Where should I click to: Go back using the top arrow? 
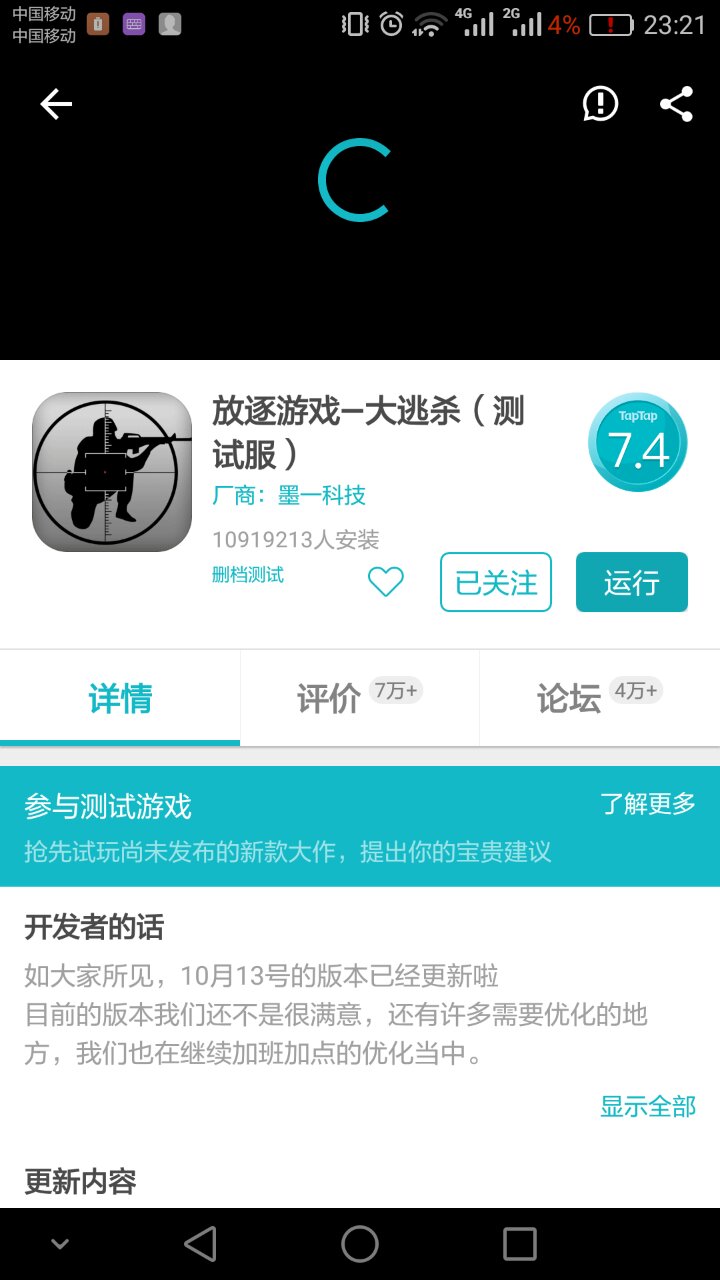[x=56, y=104]
